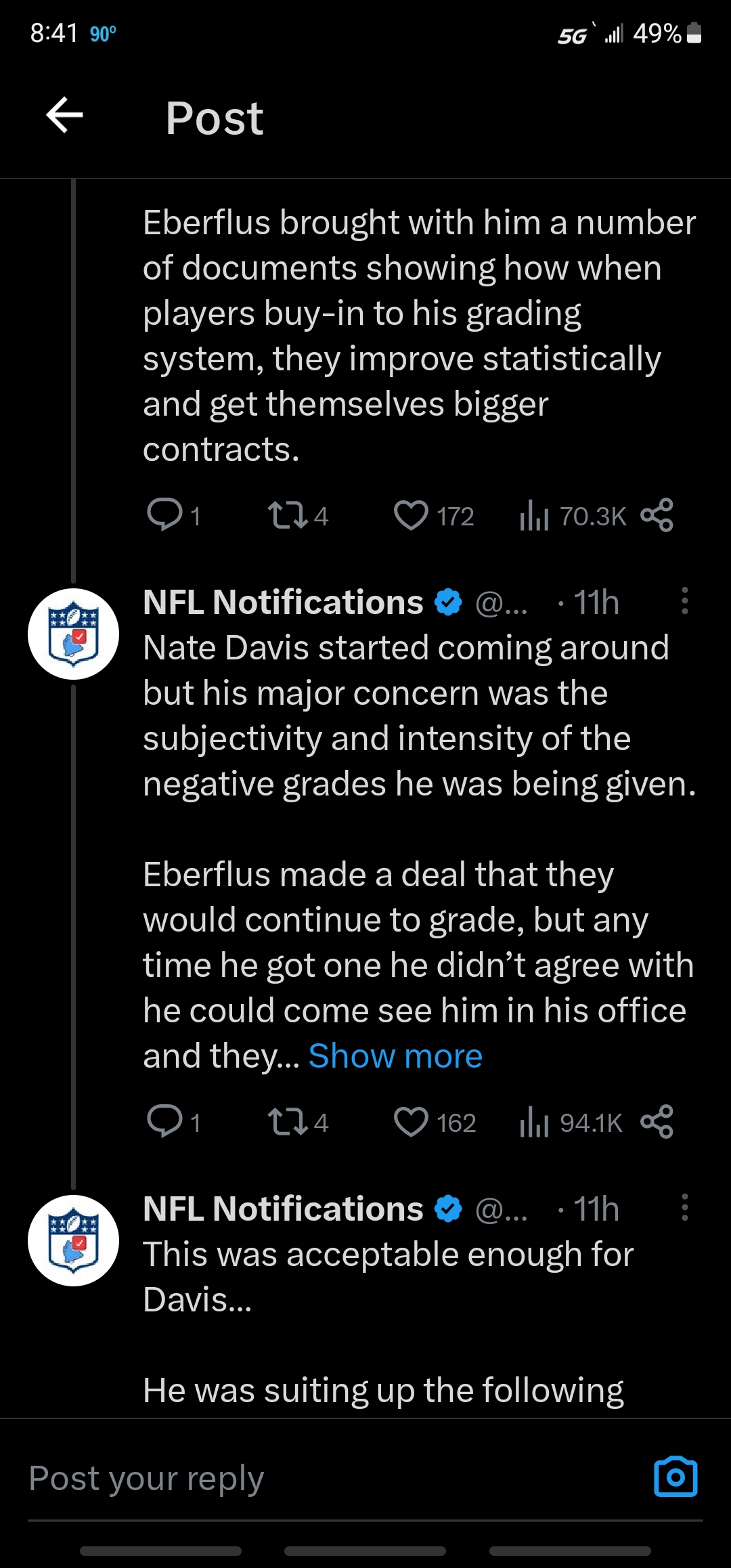Expand the post with Show more

395,1055
